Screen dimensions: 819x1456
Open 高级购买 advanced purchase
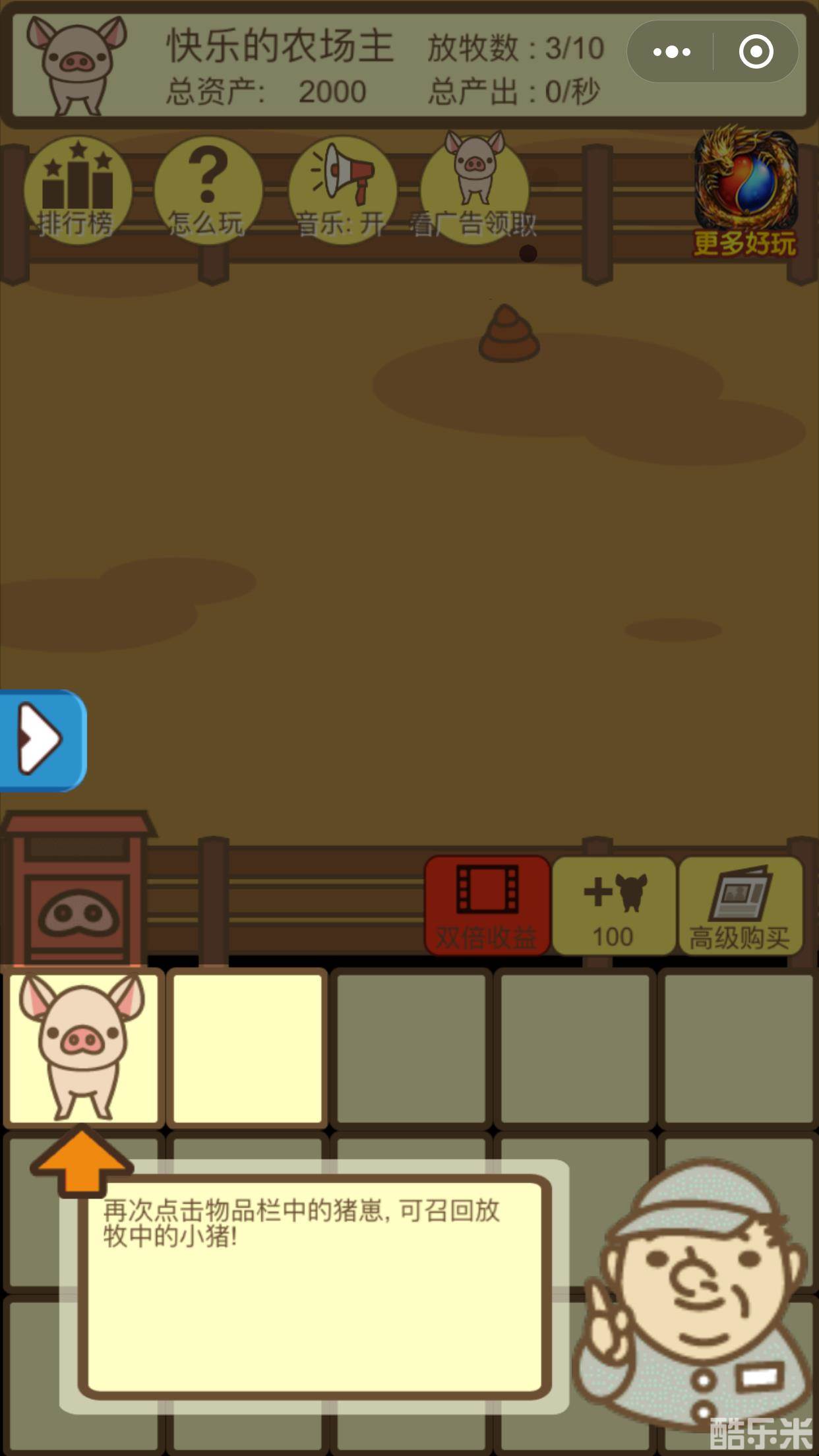[740, 905]
